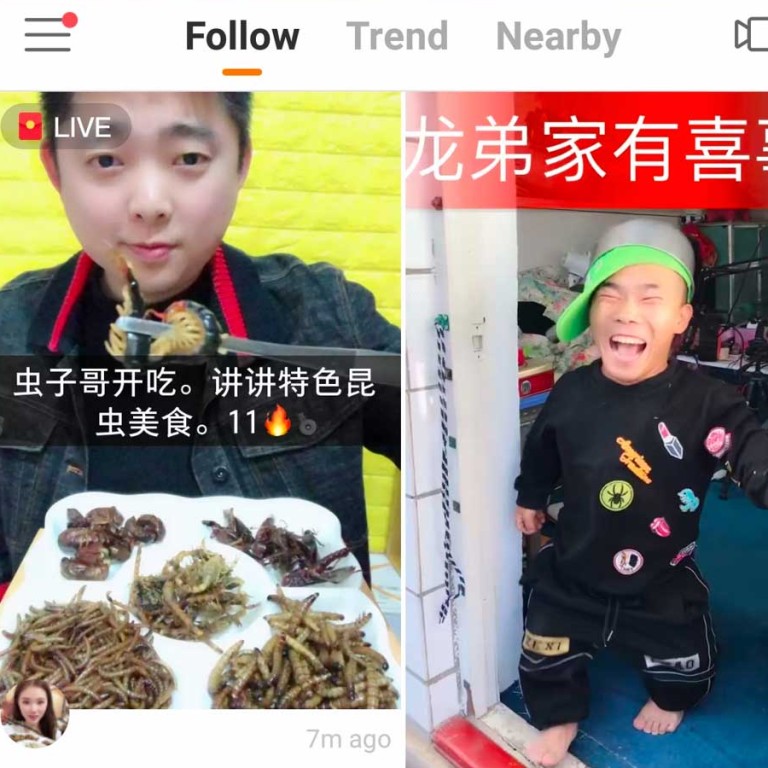Viewport: 768px width, 768px height.
Task: Open the hamburger drawer menu
Action: coord(48,36)
